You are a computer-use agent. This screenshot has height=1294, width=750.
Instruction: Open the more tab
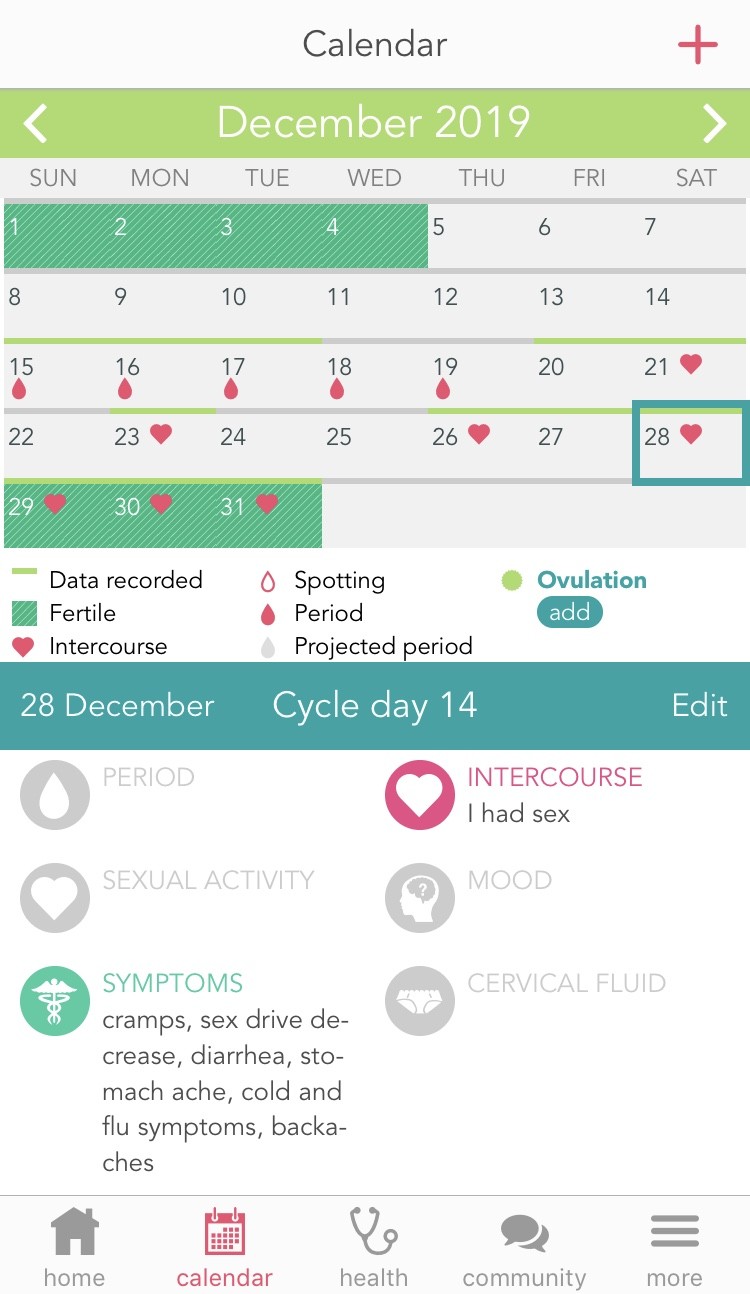point(674,1246)
